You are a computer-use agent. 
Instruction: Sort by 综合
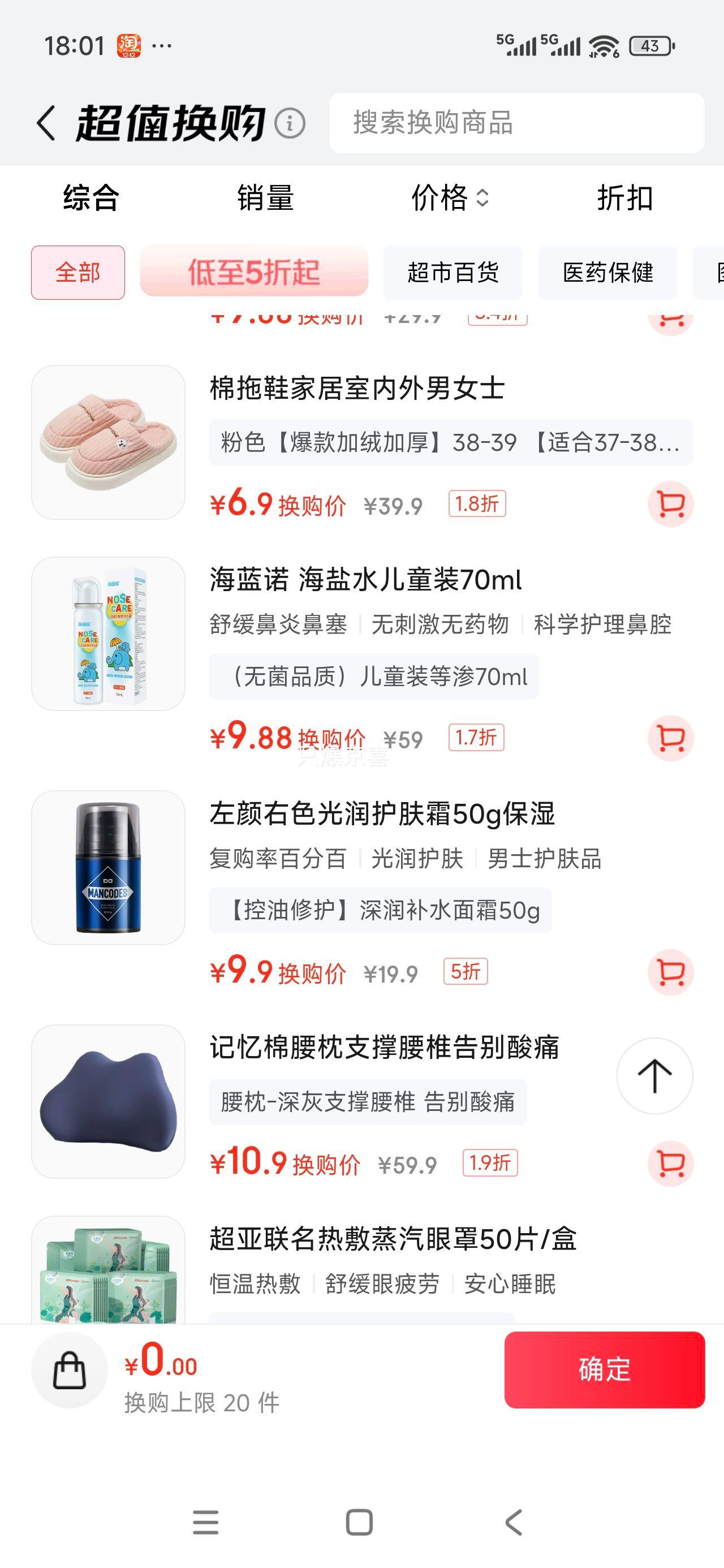[x=90, y=198]
